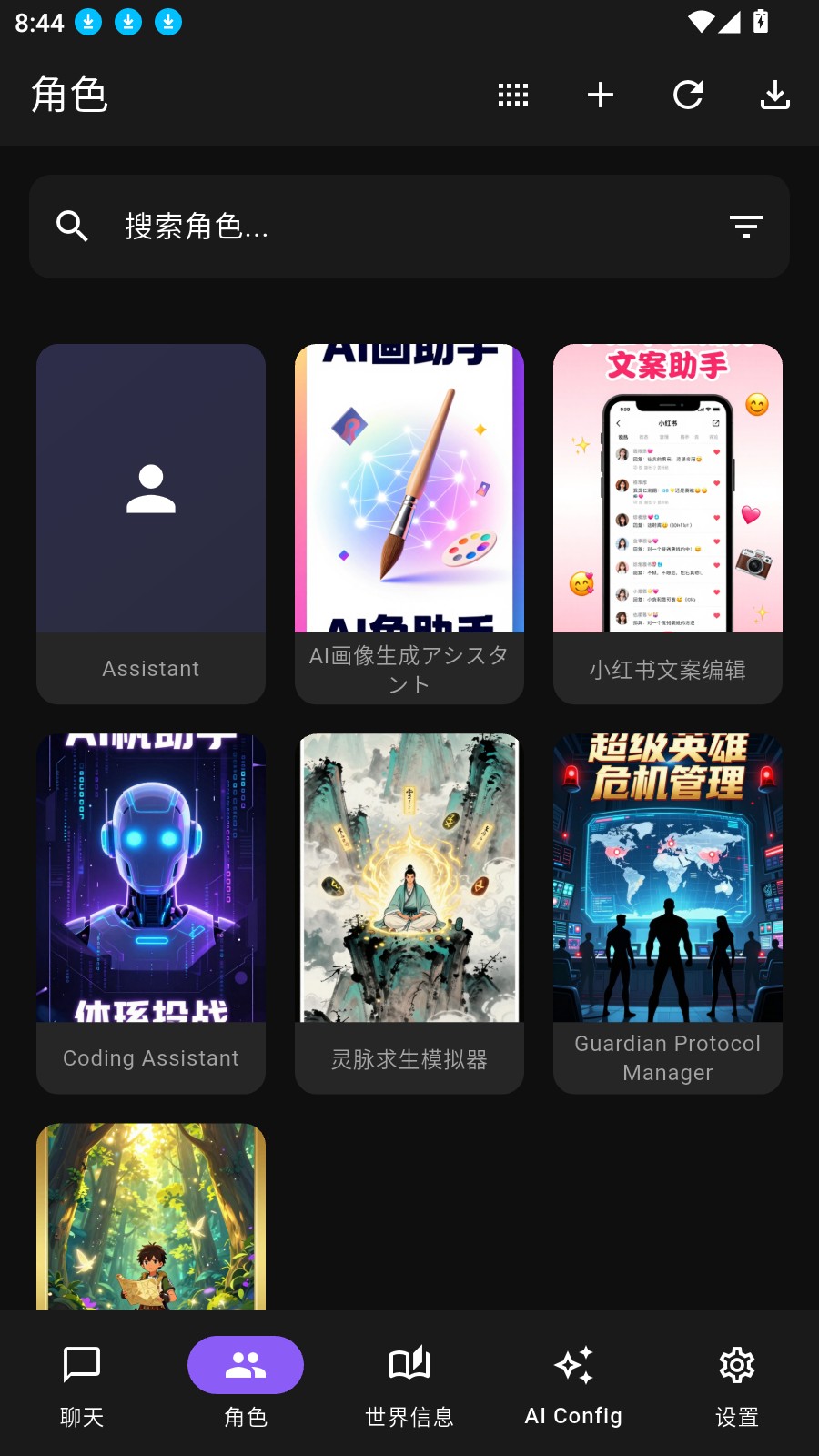Open the Coding Assistant character
This screenshot has width=819, height=1456.
tap(151, 910)
